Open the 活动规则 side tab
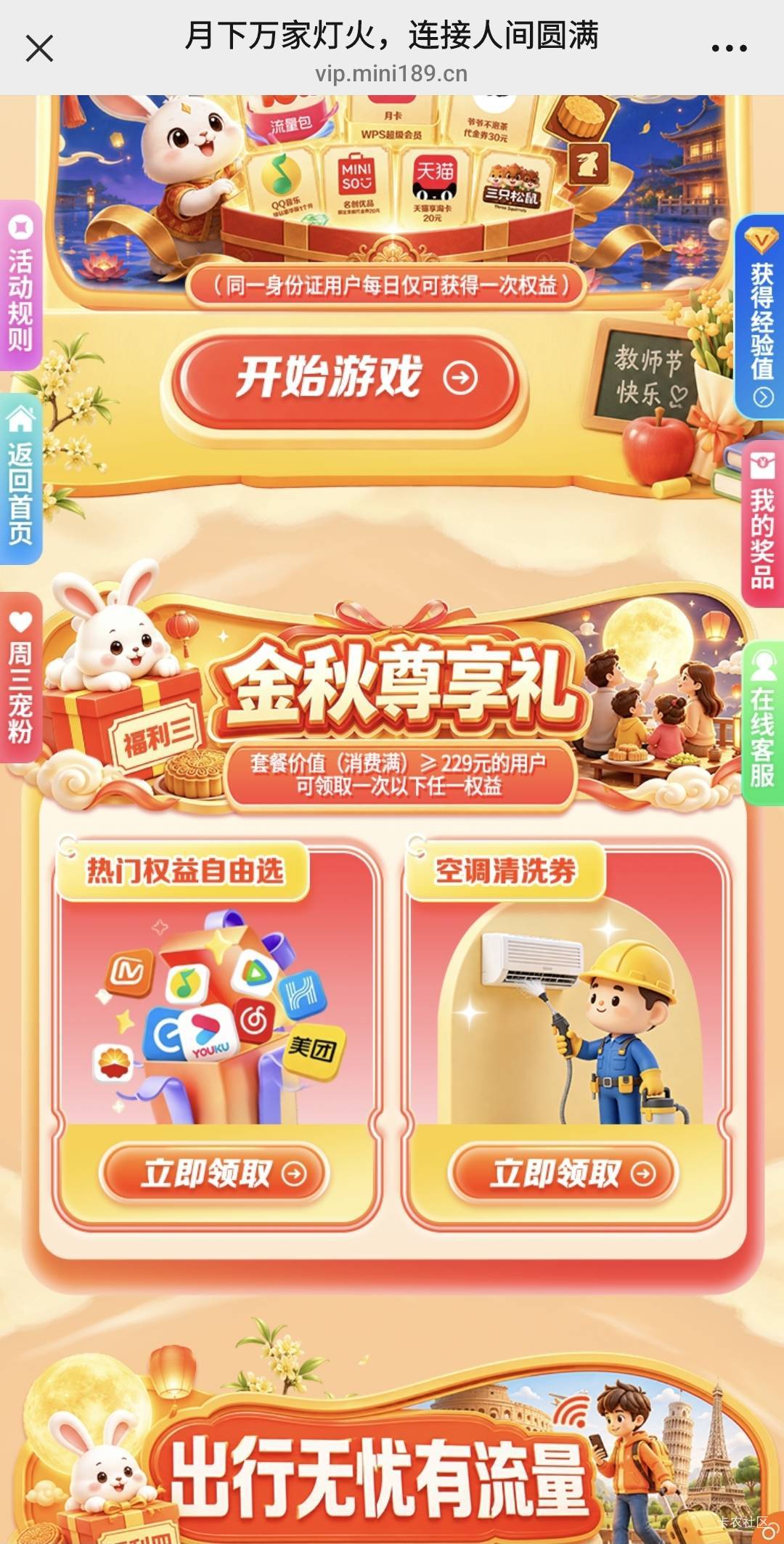This screenshot has width=784, height=1544. pyautogui.click(x=20, y=286)
